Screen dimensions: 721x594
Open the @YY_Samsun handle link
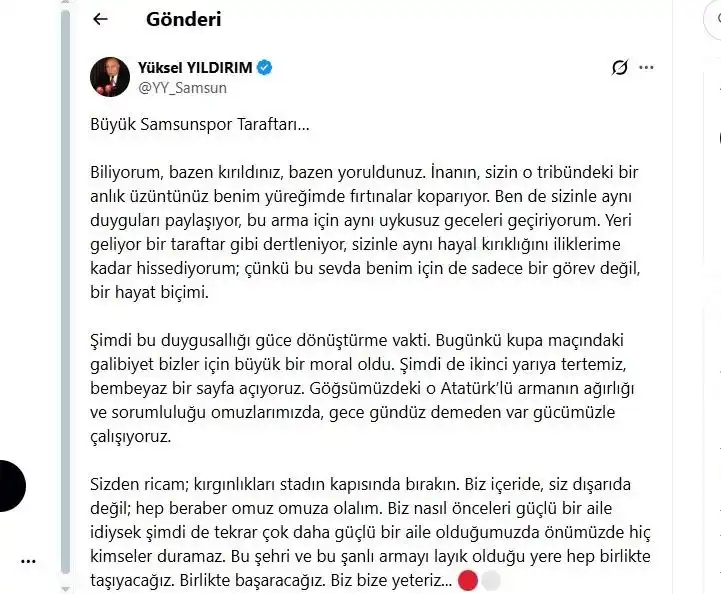tap(181, 88)
